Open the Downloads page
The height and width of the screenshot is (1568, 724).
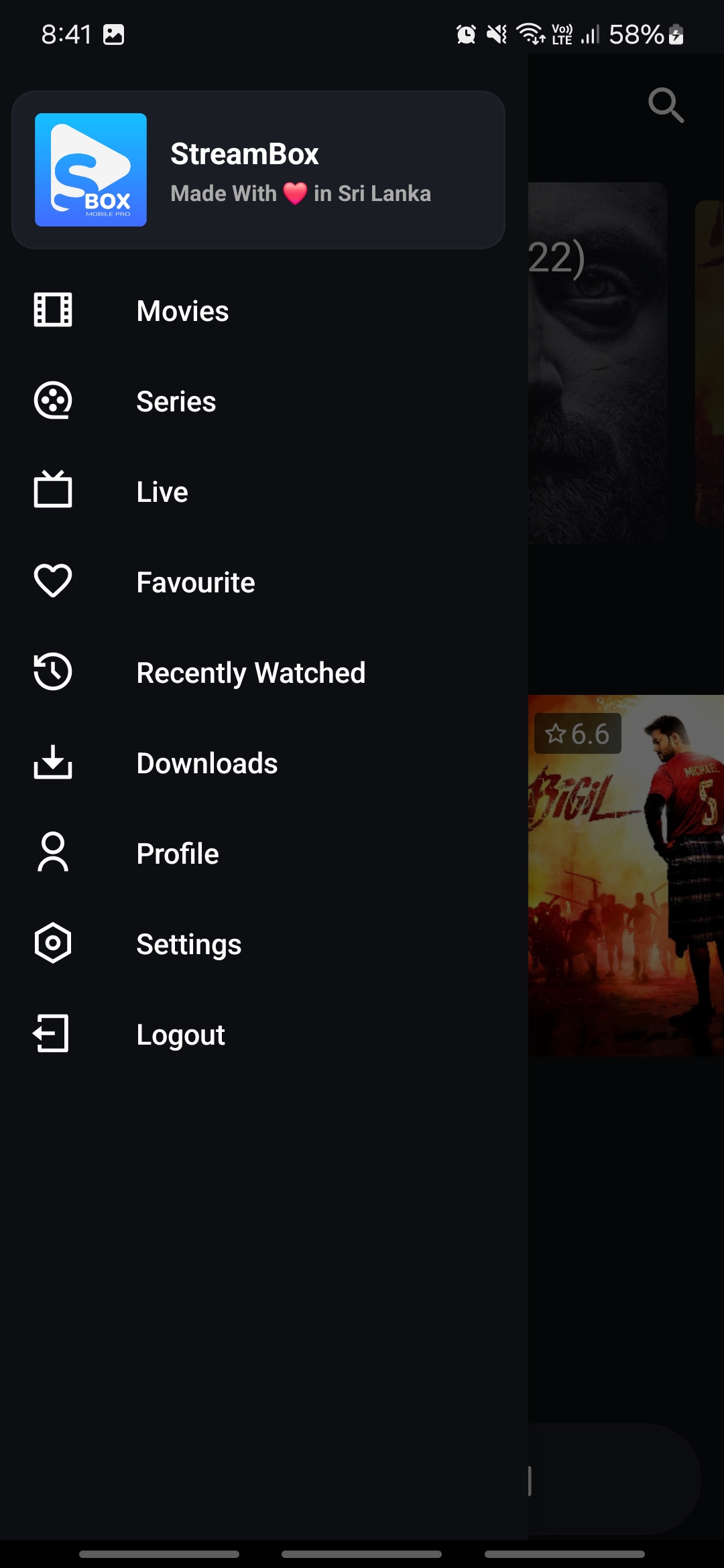click(x=206, y=763)
